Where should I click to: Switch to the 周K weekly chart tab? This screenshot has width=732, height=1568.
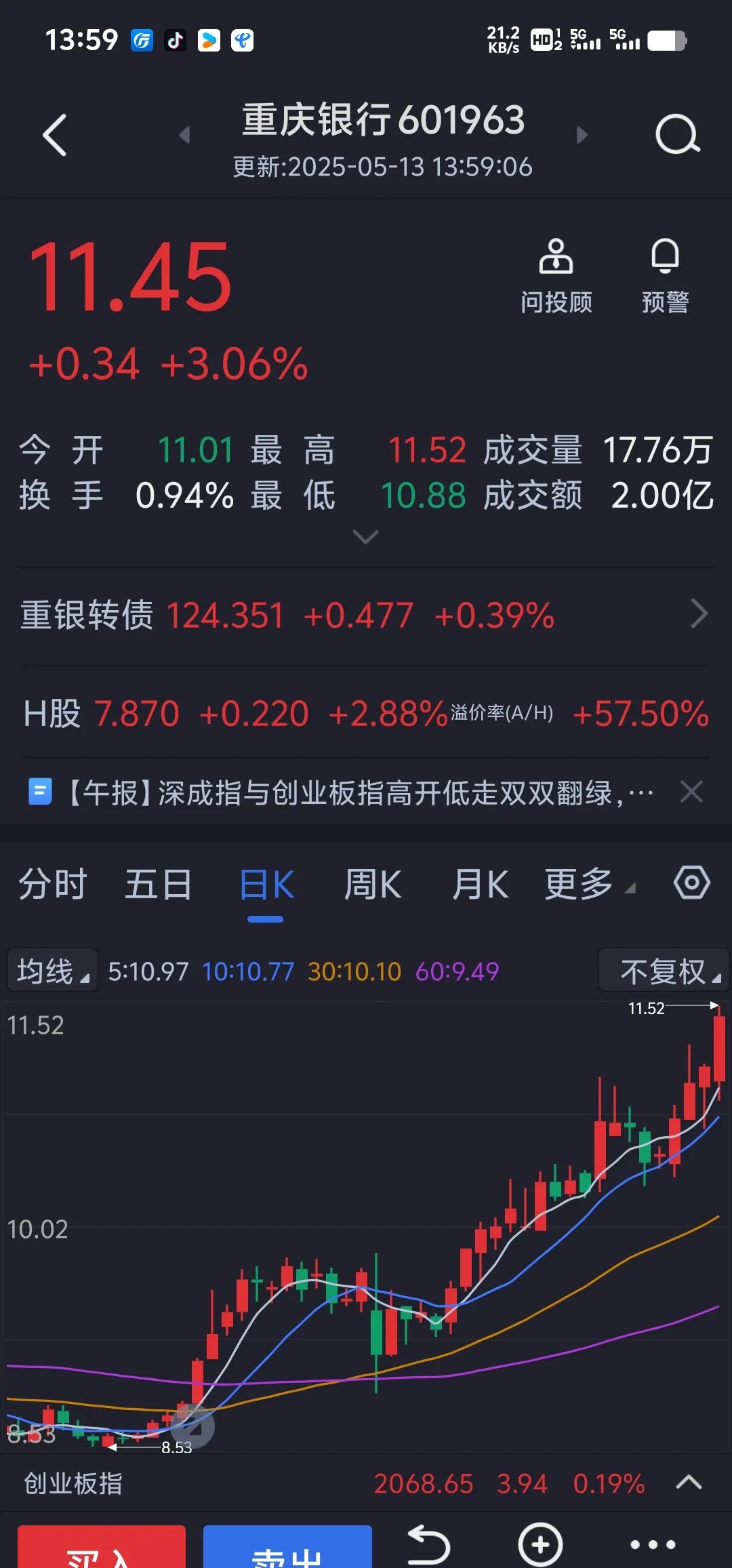(372, 883)
